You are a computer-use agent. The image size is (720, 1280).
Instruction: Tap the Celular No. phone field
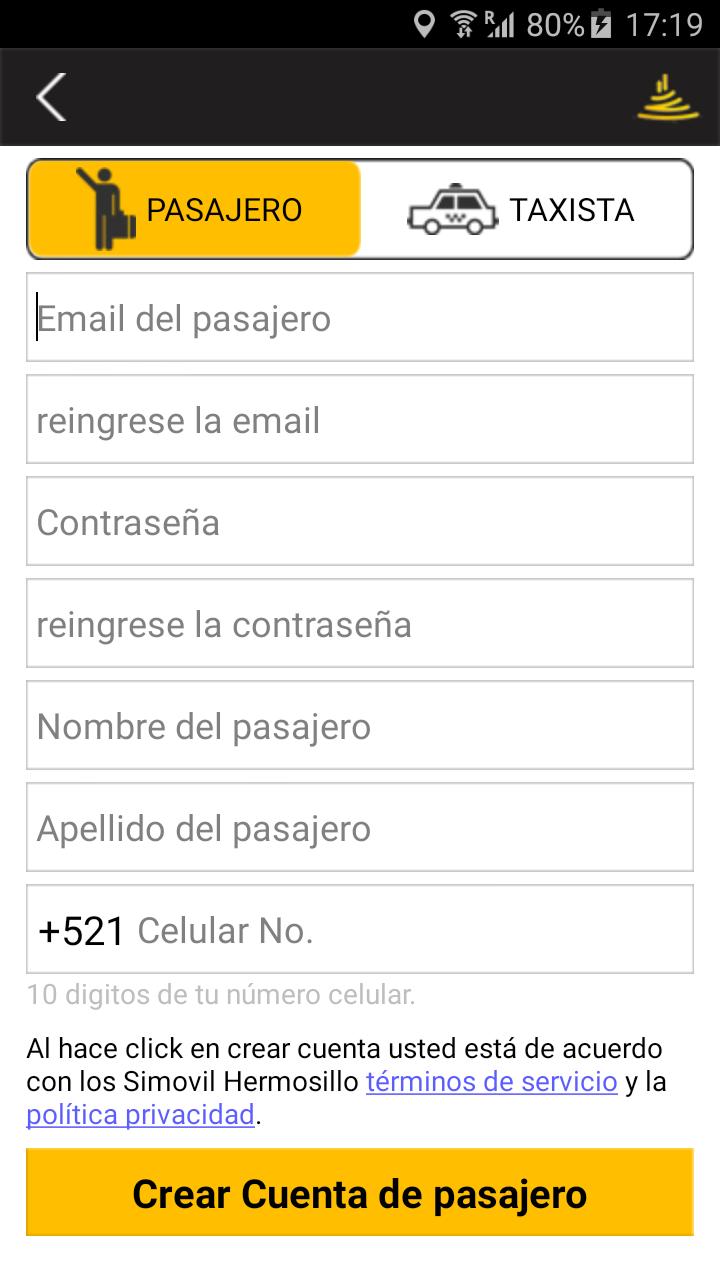[410, 930]
